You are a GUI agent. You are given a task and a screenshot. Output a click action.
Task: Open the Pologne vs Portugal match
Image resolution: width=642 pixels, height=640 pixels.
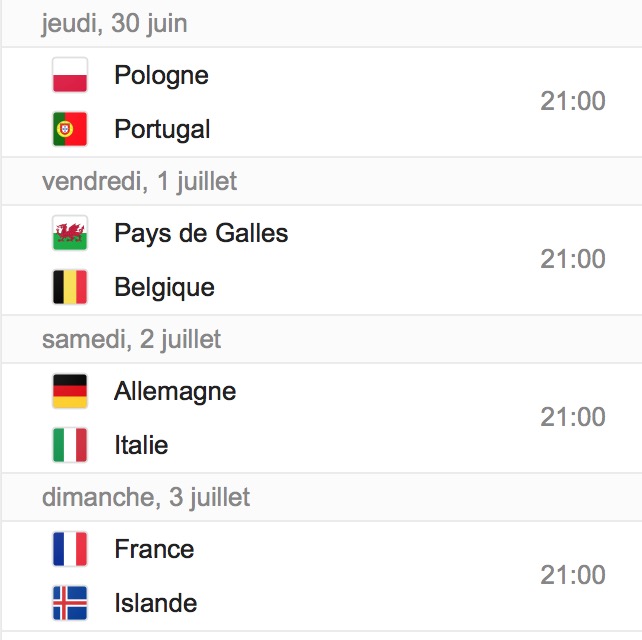pos(320,102)
